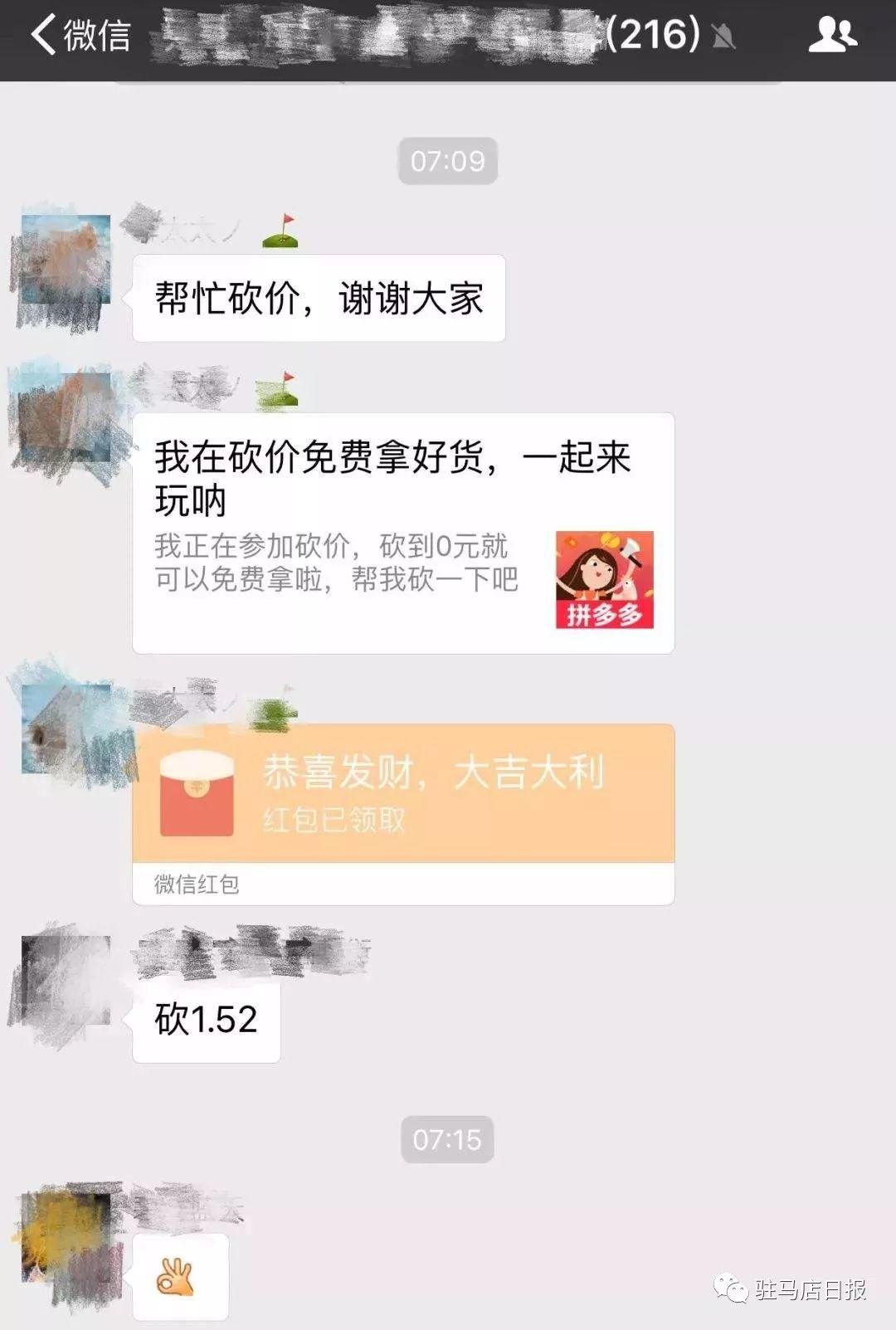Open the group members info icon
Viewport: 896px width, 1330px height.
(832, 36)
